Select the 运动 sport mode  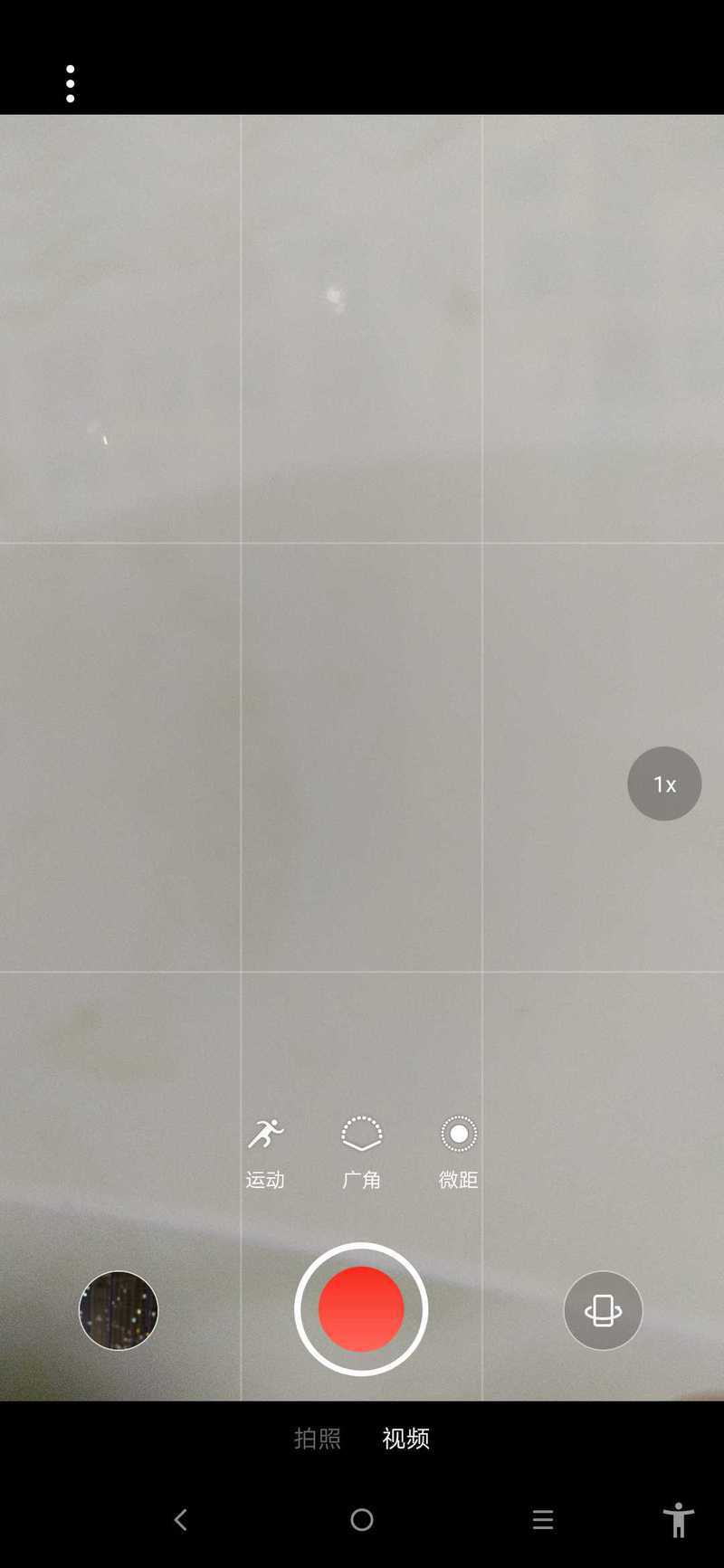tap(265, 1153)
